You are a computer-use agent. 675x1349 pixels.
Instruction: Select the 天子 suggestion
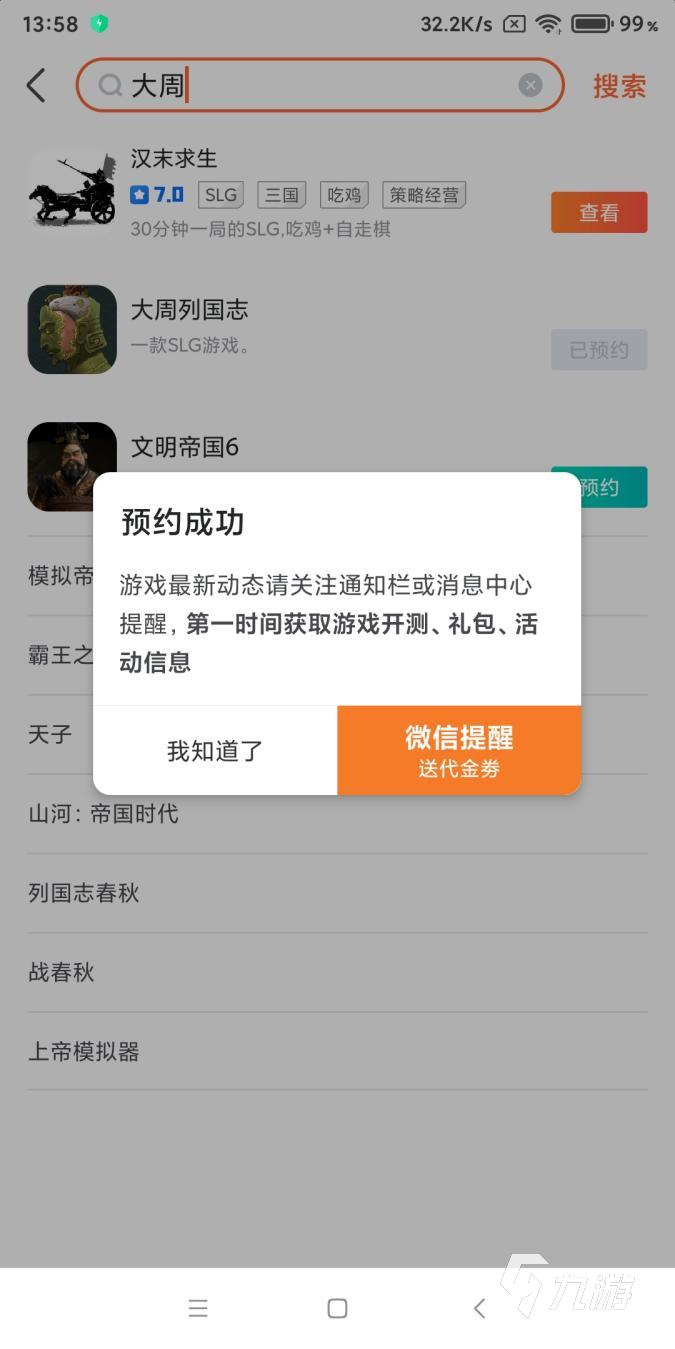[x=50, y=735]
